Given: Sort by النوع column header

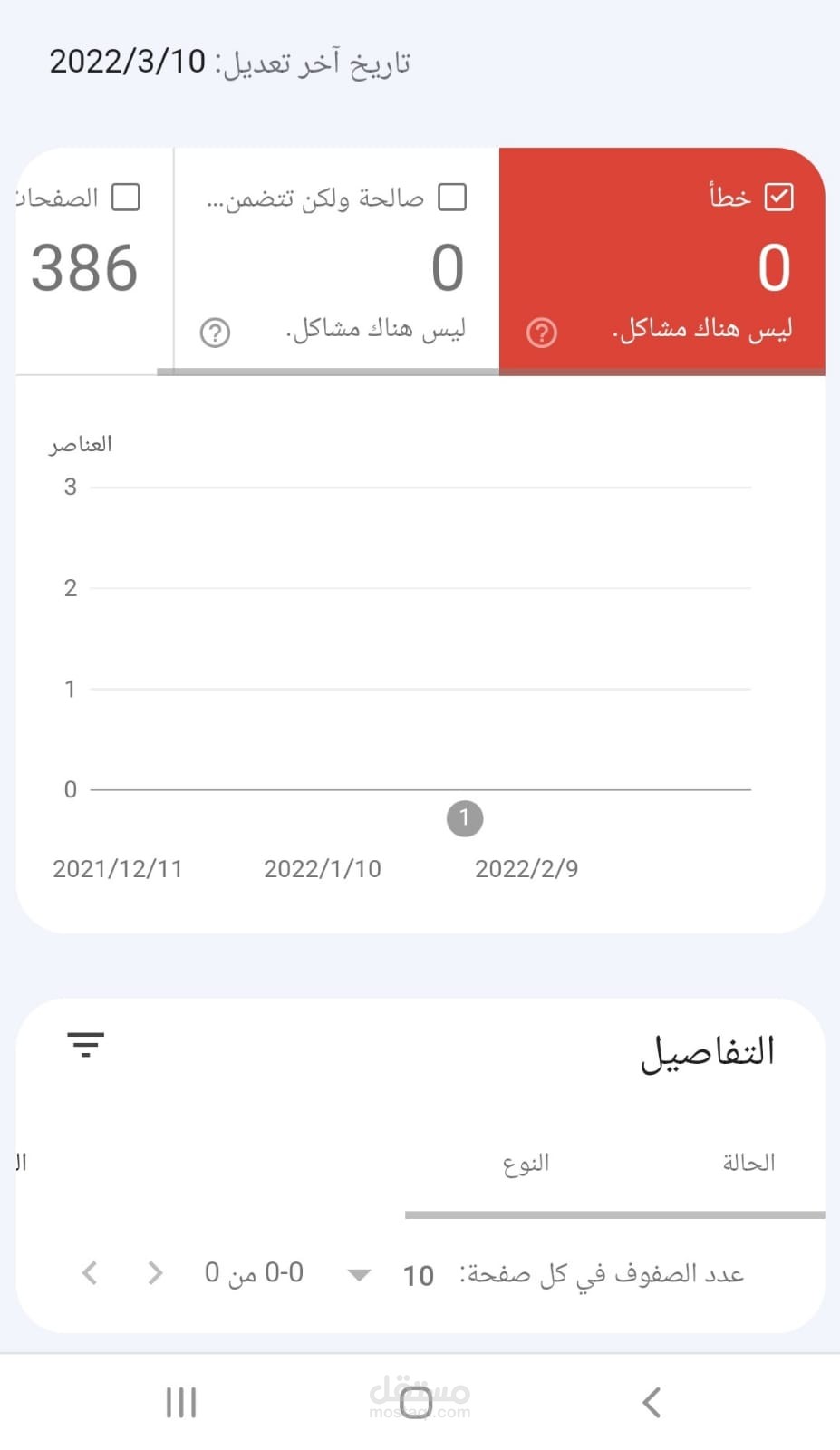Looking at the screenshot, I should pyautogui.click(x=526, y=1163).
